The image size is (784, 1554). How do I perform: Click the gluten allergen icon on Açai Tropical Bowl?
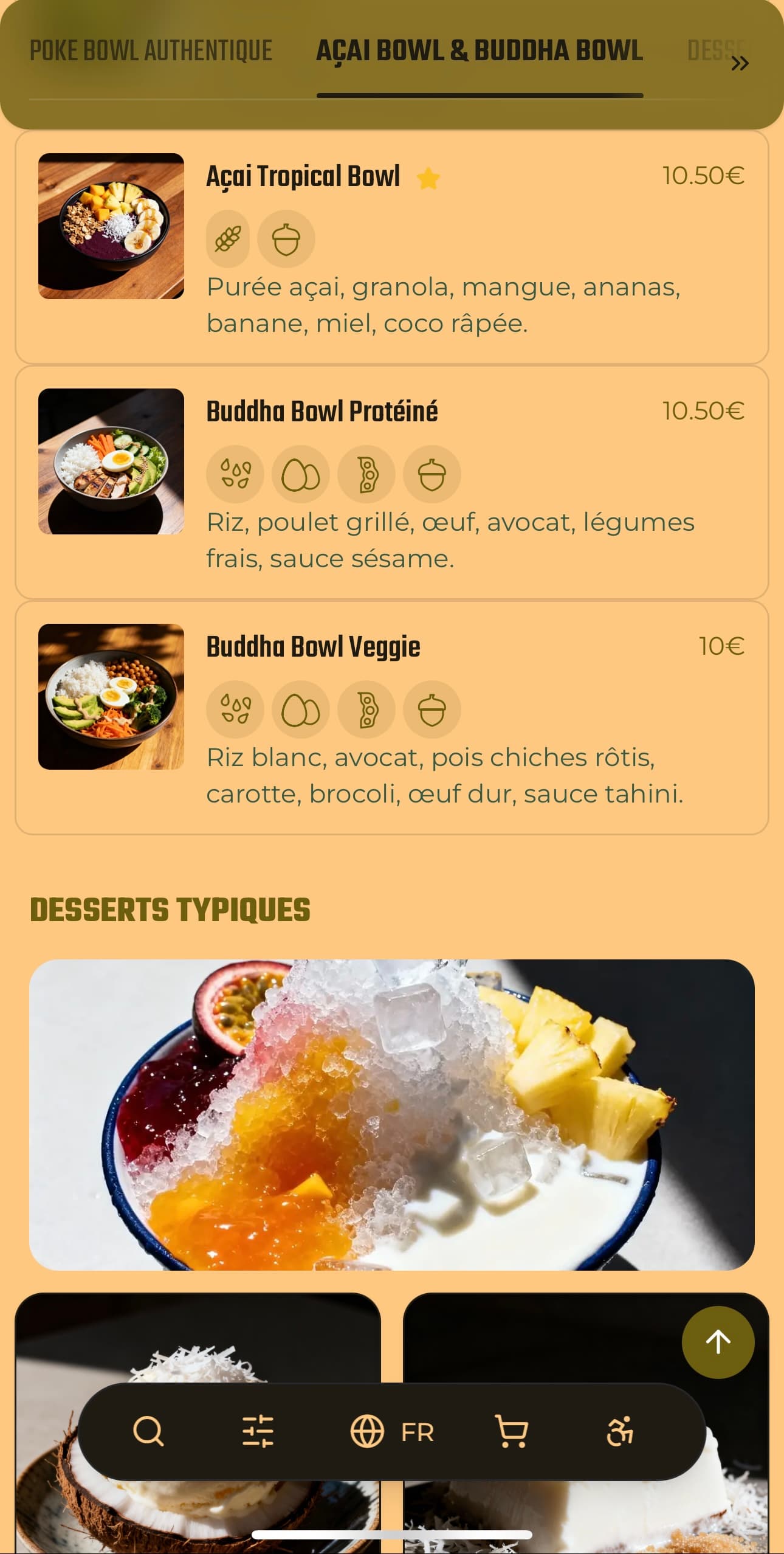click(227, 238)
